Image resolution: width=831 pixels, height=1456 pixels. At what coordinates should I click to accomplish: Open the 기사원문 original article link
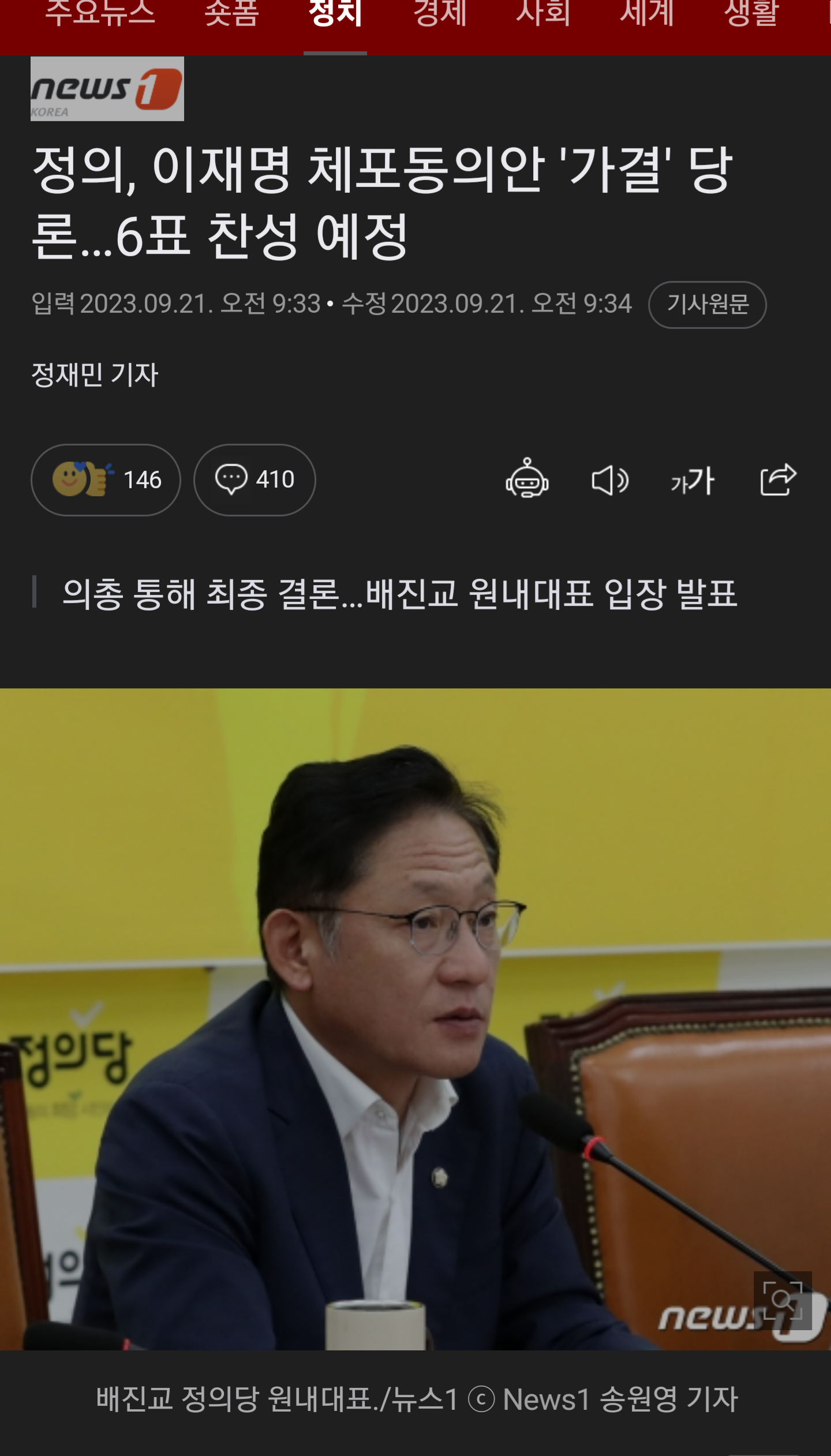coord(707,305)
